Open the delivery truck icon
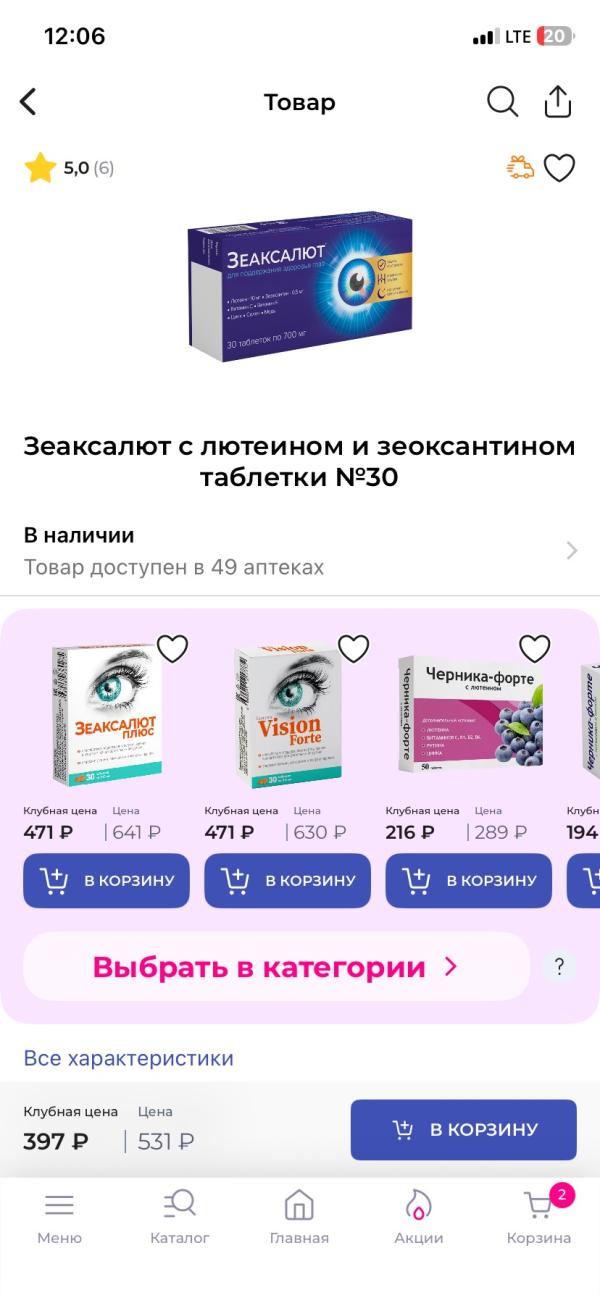600x1297 pixels. (520, 168)
